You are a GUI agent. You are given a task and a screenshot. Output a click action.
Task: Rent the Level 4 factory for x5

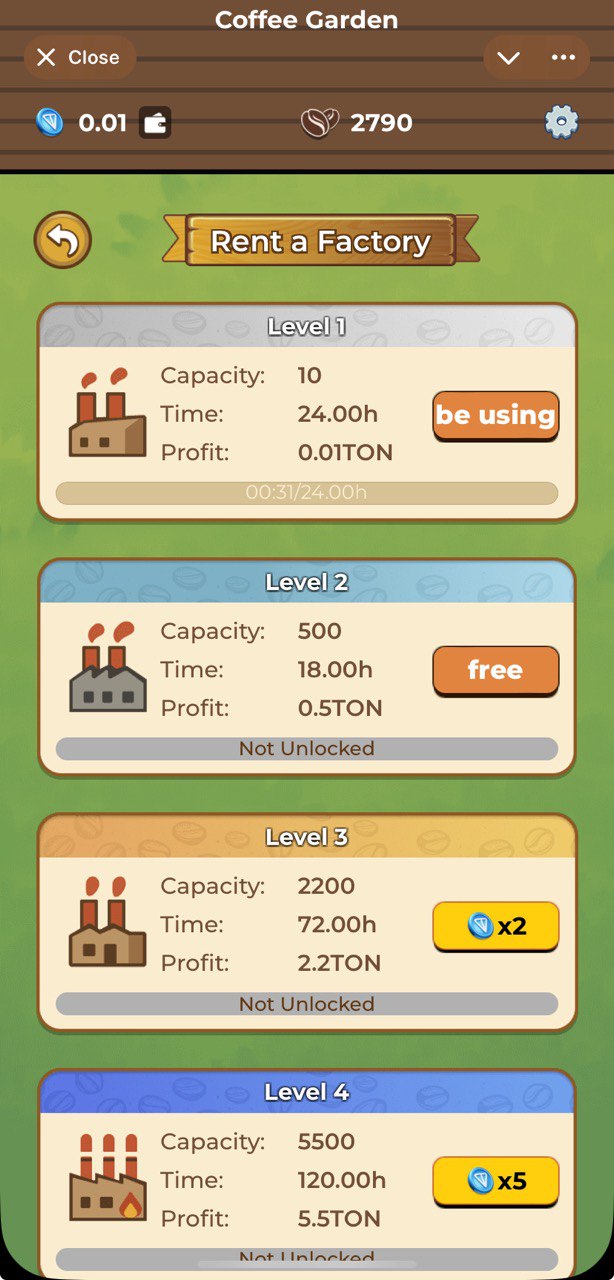[x=495, y=1182]
